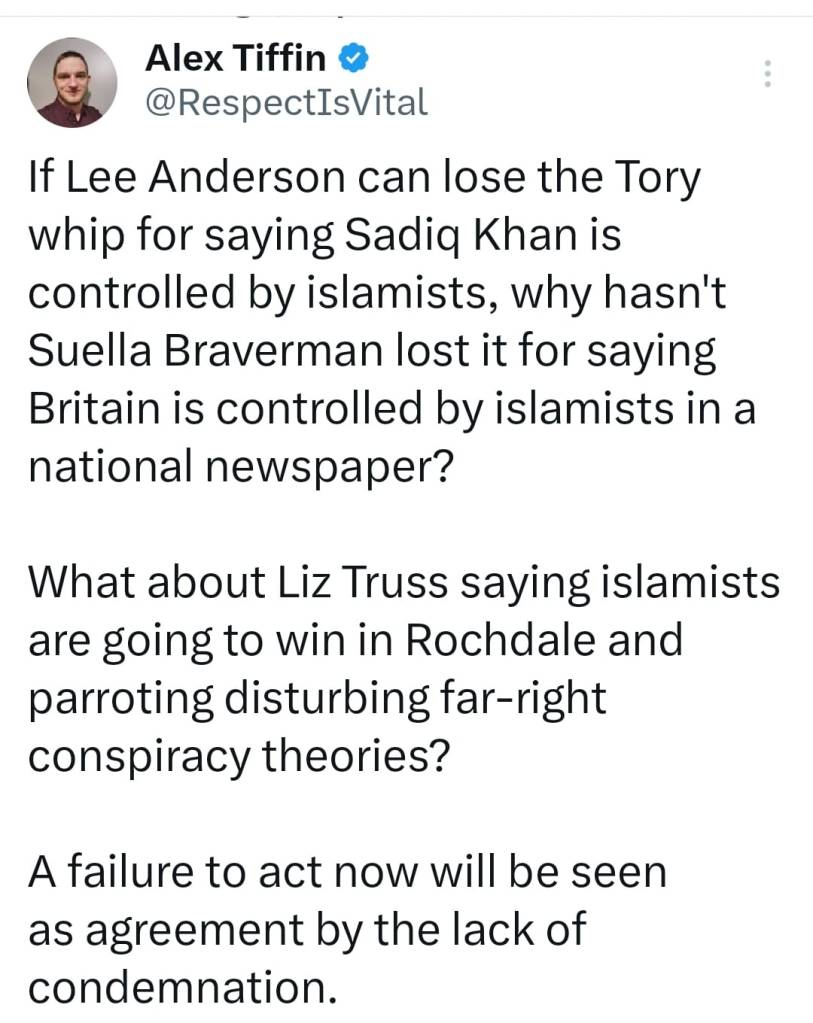
Task: Open the tweet's three-dot overflow menu
Action: [767, 74]
